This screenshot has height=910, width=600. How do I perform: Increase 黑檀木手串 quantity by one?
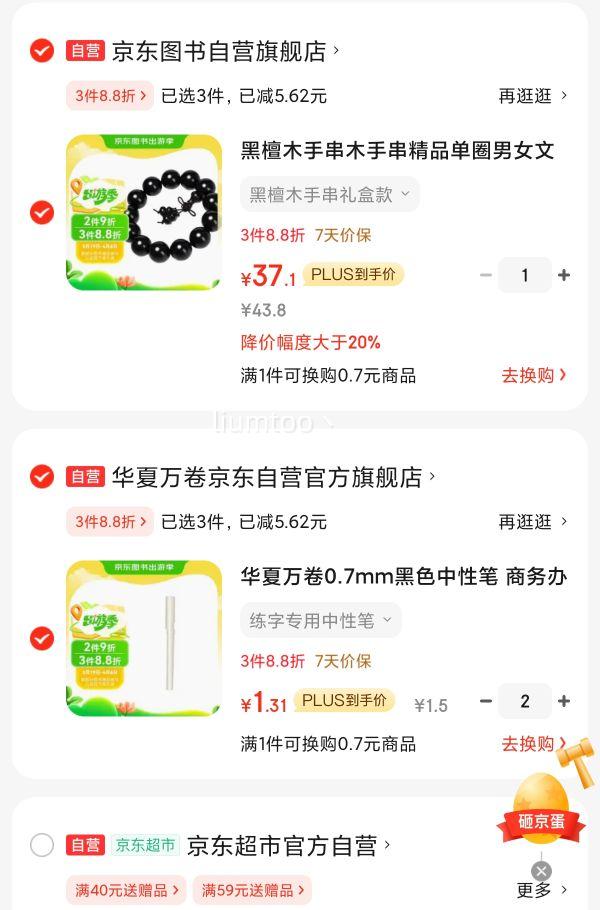tap(564, 275)
